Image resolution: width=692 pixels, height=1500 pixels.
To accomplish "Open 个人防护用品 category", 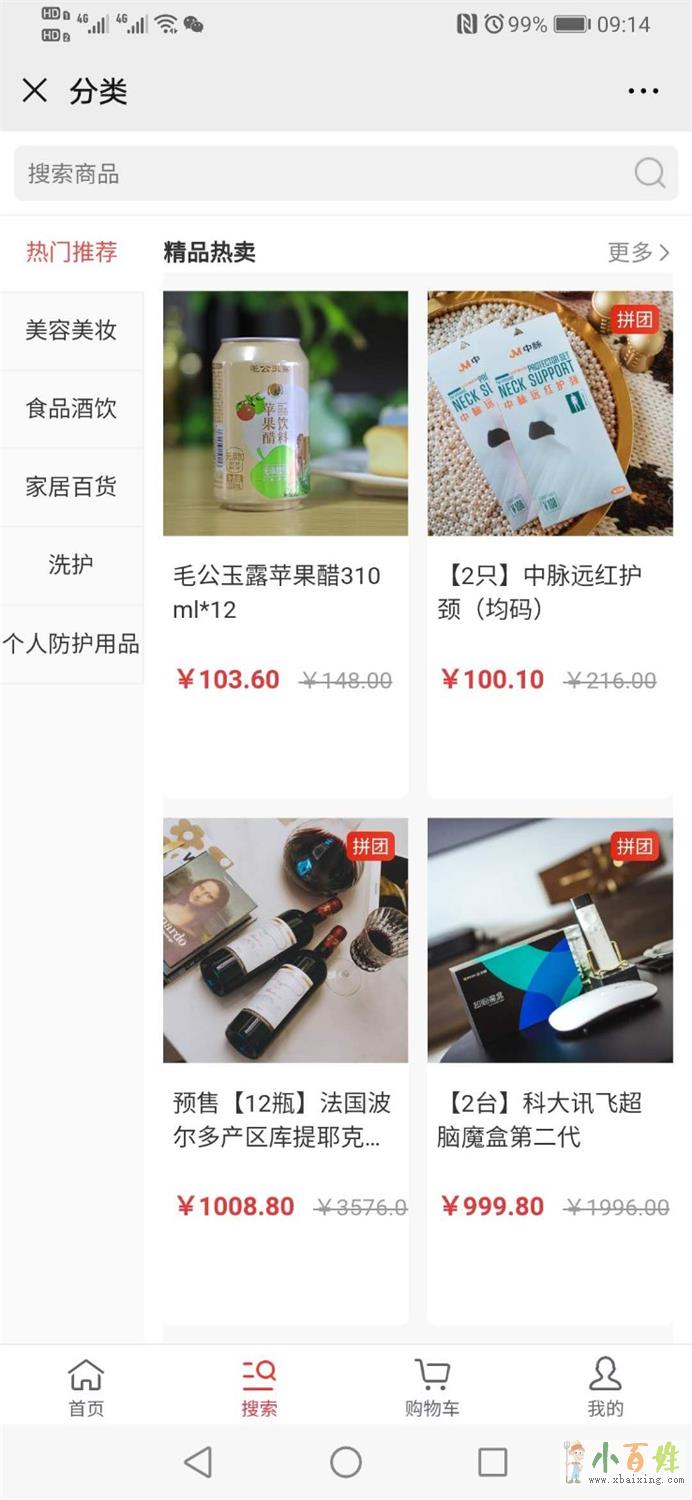I will [x=71, y=644].
